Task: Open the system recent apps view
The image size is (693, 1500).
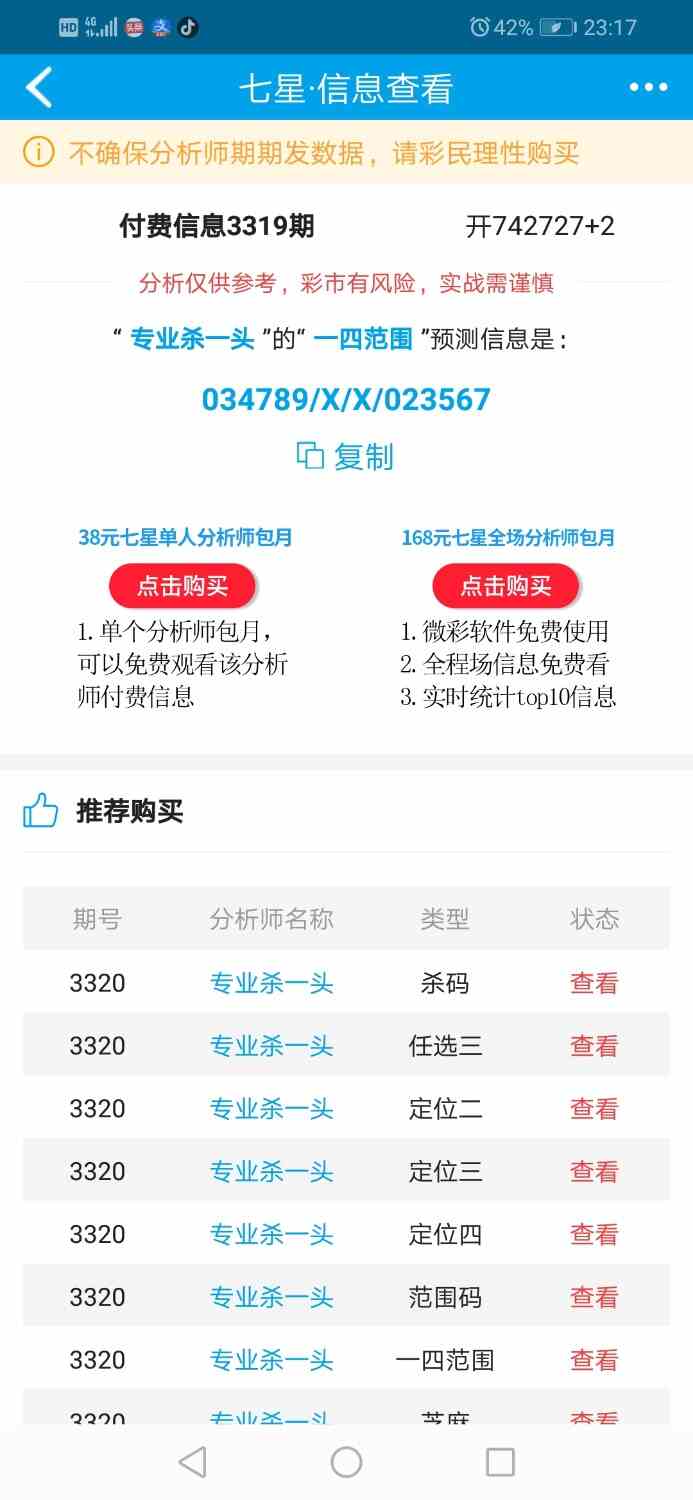Action: point(500,1462)
